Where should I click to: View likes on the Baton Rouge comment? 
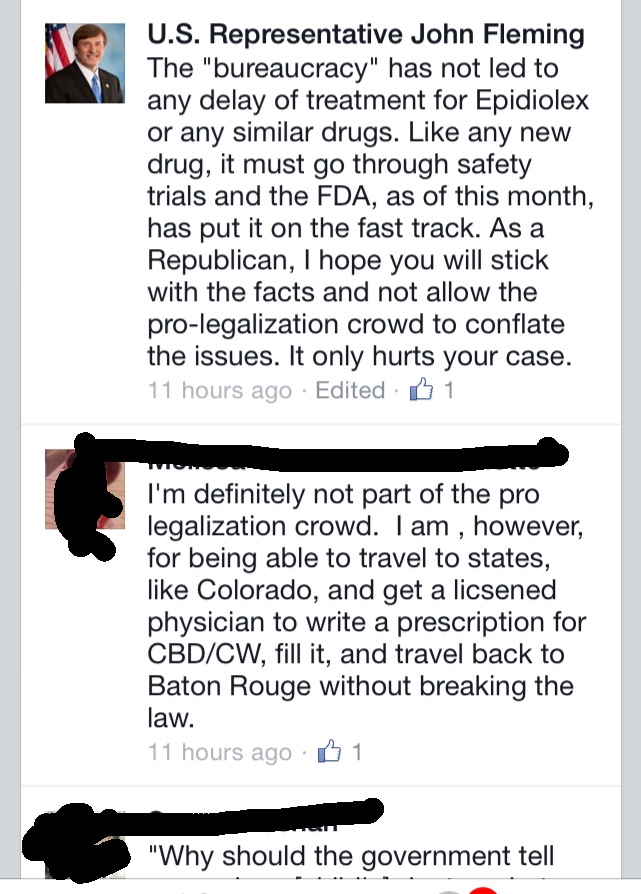(339, 751)
